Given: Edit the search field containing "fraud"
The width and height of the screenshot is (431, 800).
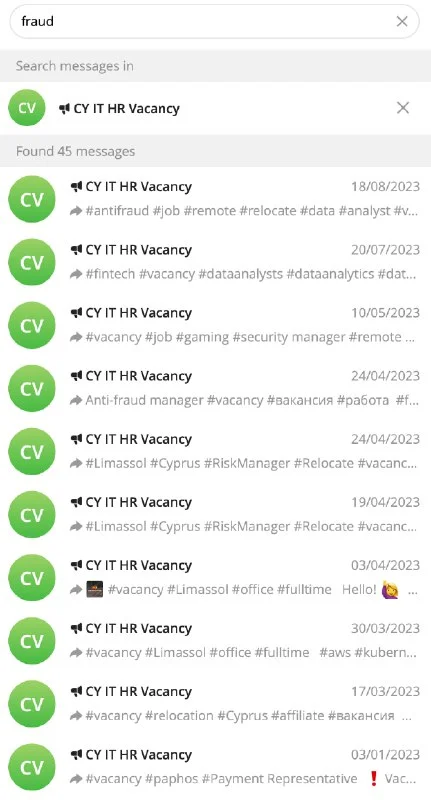Looking at the screenshot, I should click(x=204, y=21).
